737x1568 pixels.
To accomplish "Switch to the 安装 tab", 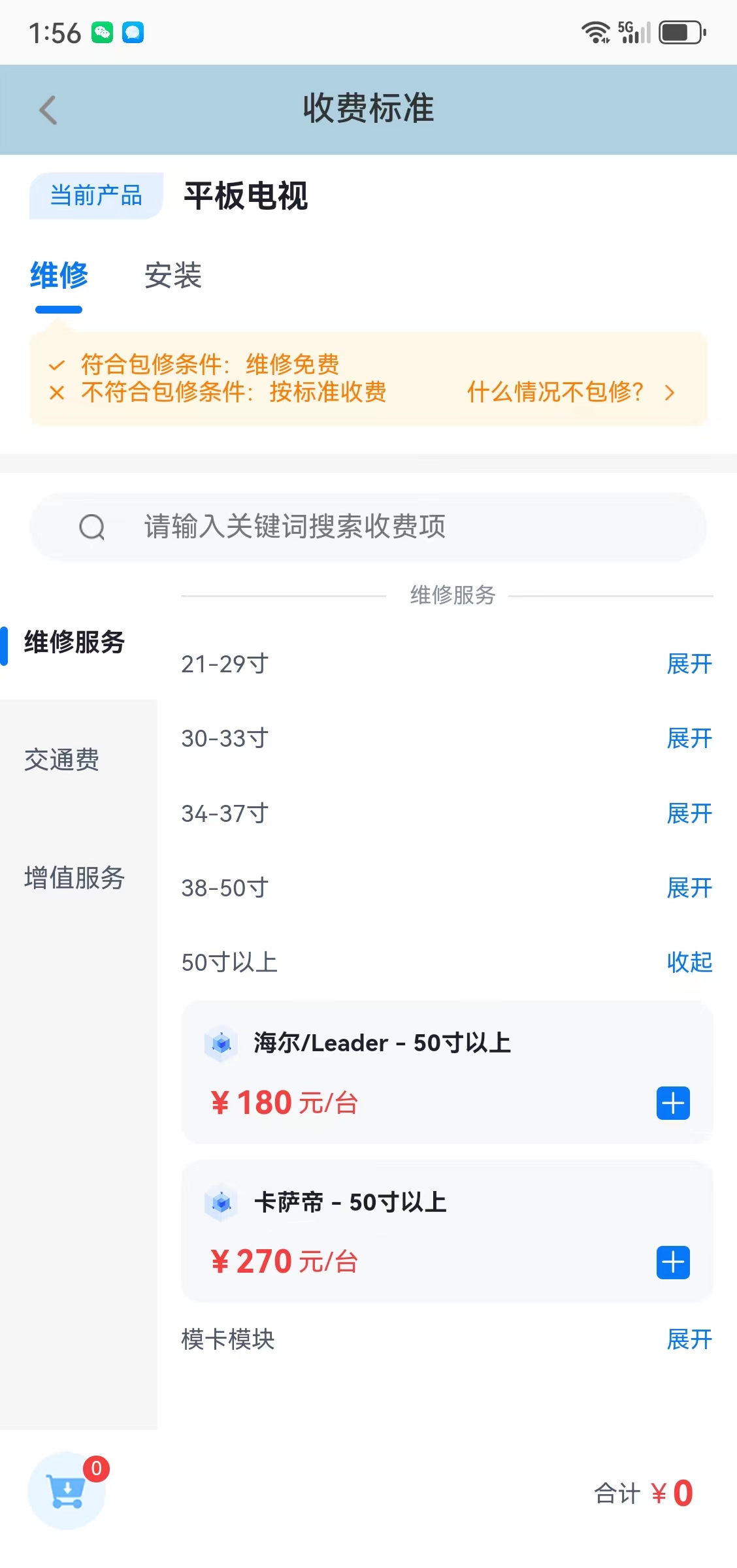I will (x=173, y=275).
